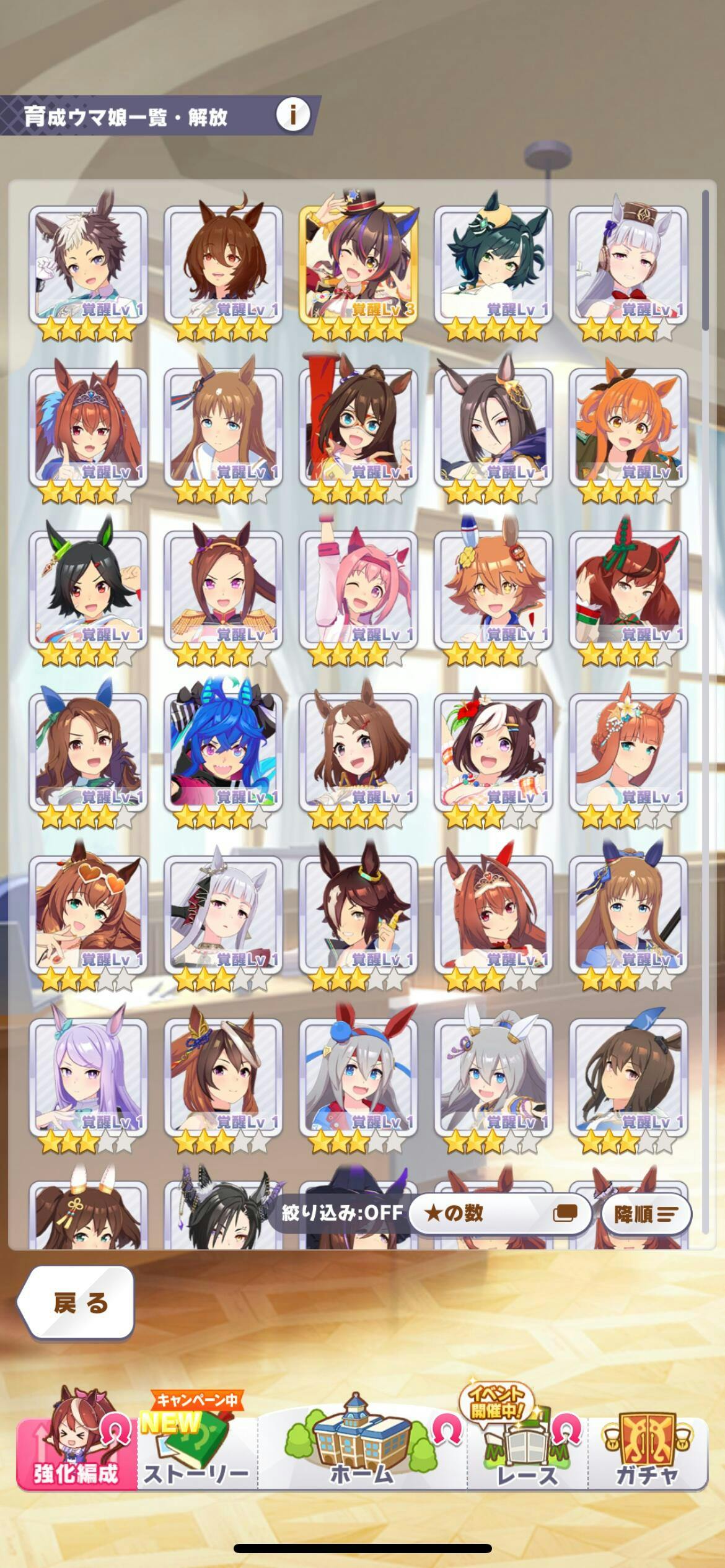Screen dimensions: 725x1568
Task: Open the 絞り込み:OFF filter
Action: tap(342, 1212)
